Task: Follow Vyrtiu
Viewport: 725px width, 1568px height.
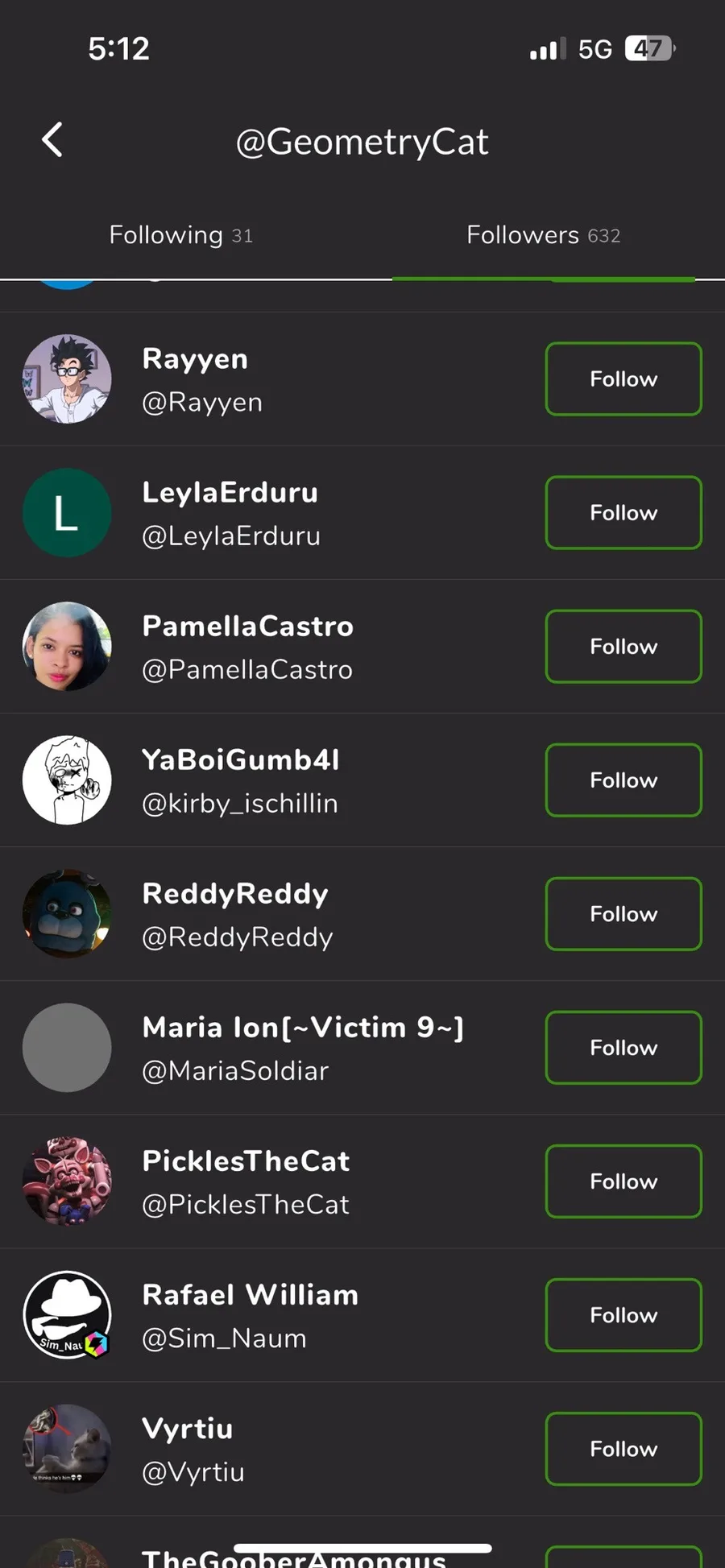Action: 623,1449
